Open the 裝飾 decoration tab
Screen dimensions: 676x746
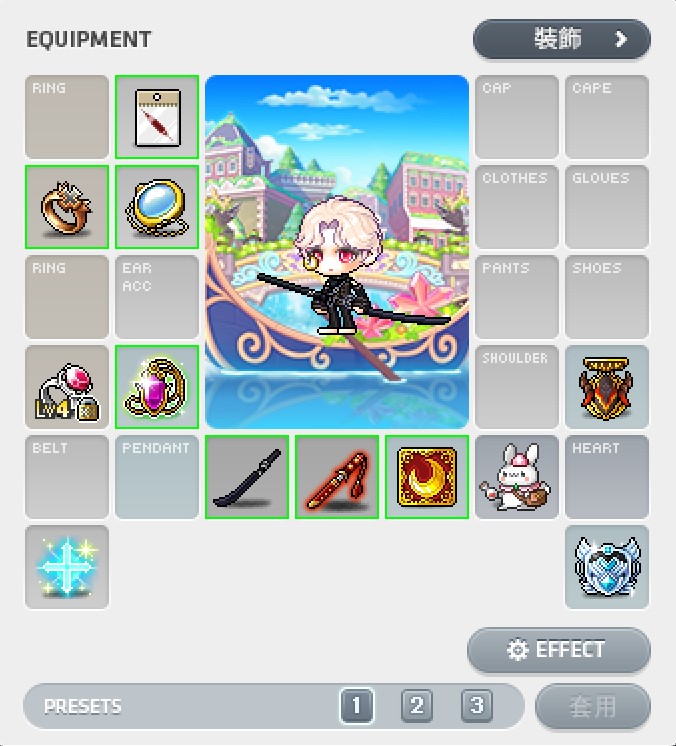pyautogui.click(x=561, y=40)
